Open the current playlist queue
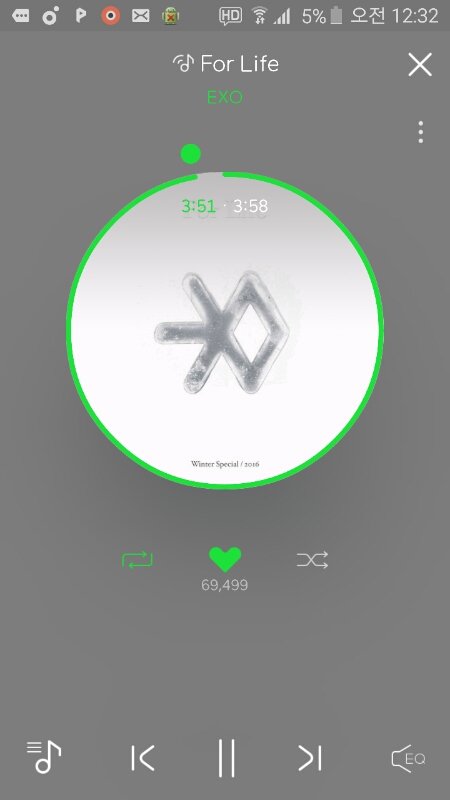Image resolution: width=450 pixels, height=800 pixels. (x=44, y=757)
